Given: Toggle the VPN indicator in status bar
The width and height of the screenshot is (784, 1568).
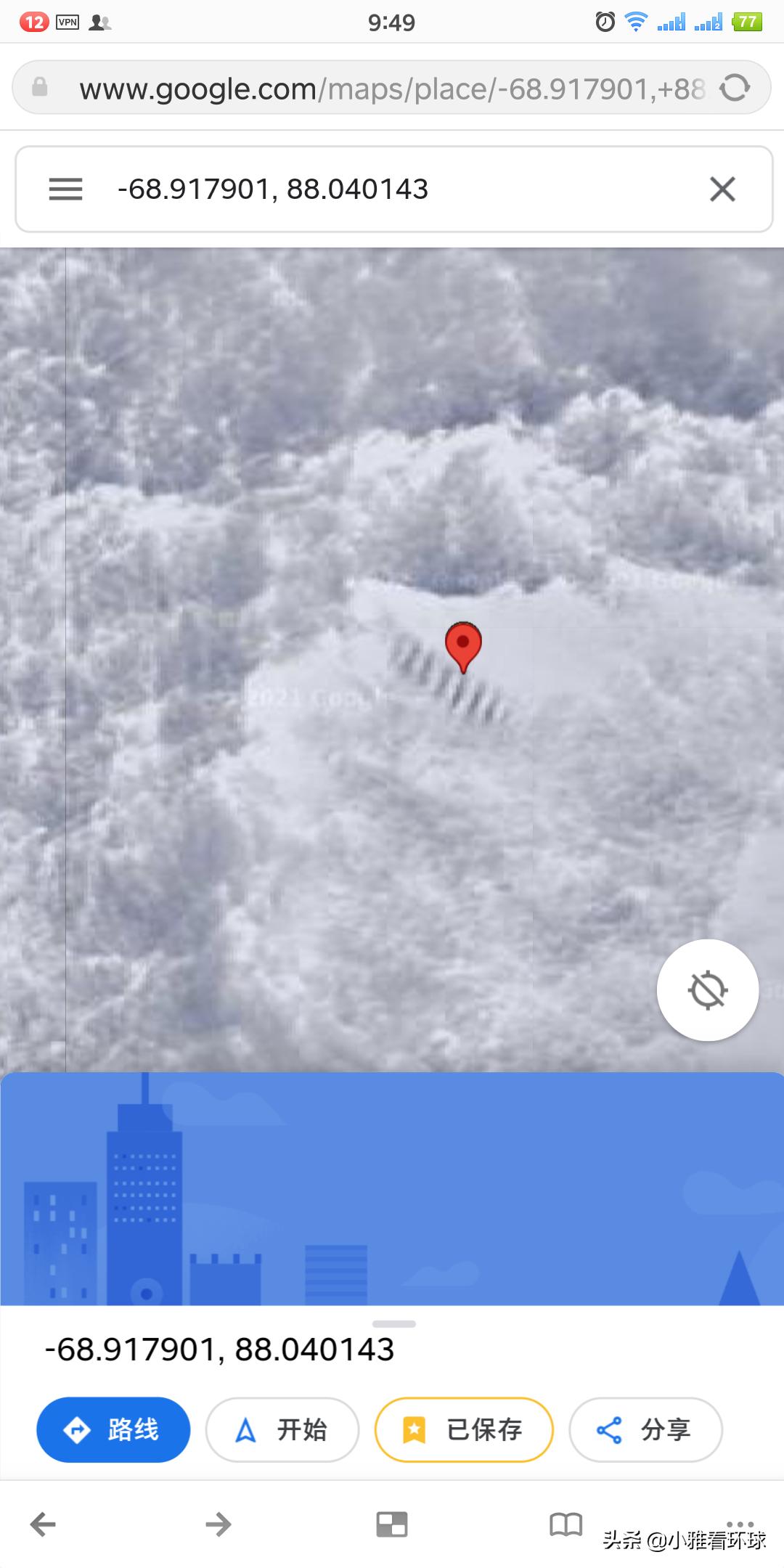Looking at the screenshot, I should pyautogui.click(x=68, y=22).
